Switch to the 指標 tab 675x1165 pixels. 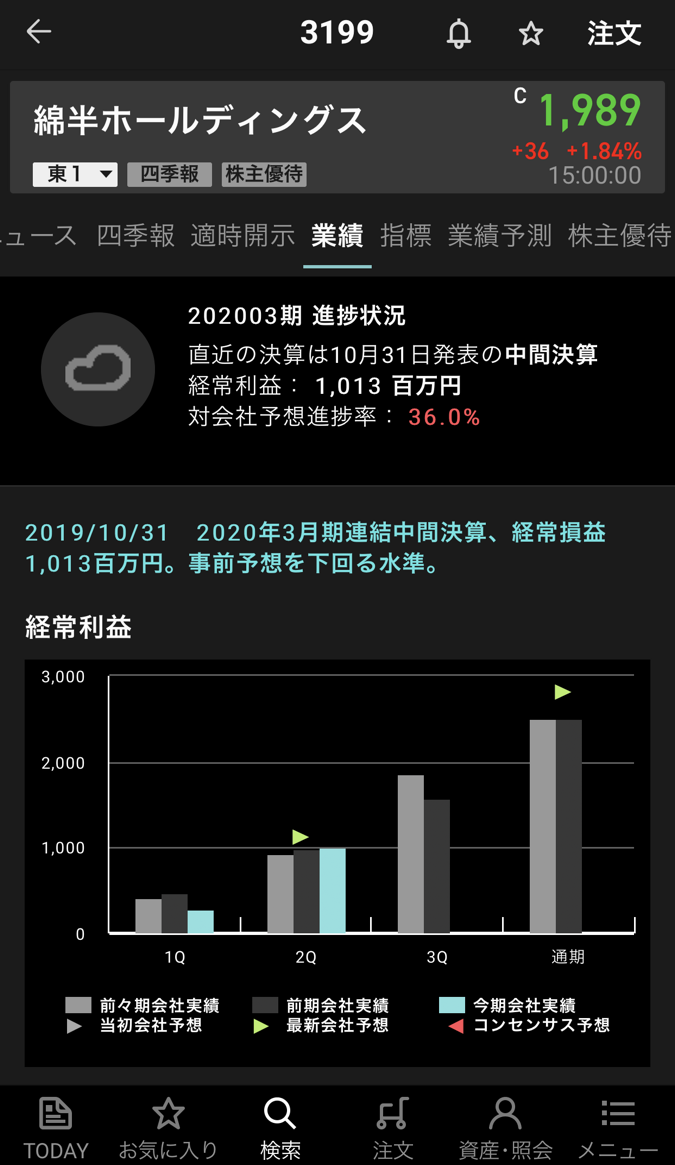[x=406, y=236]
